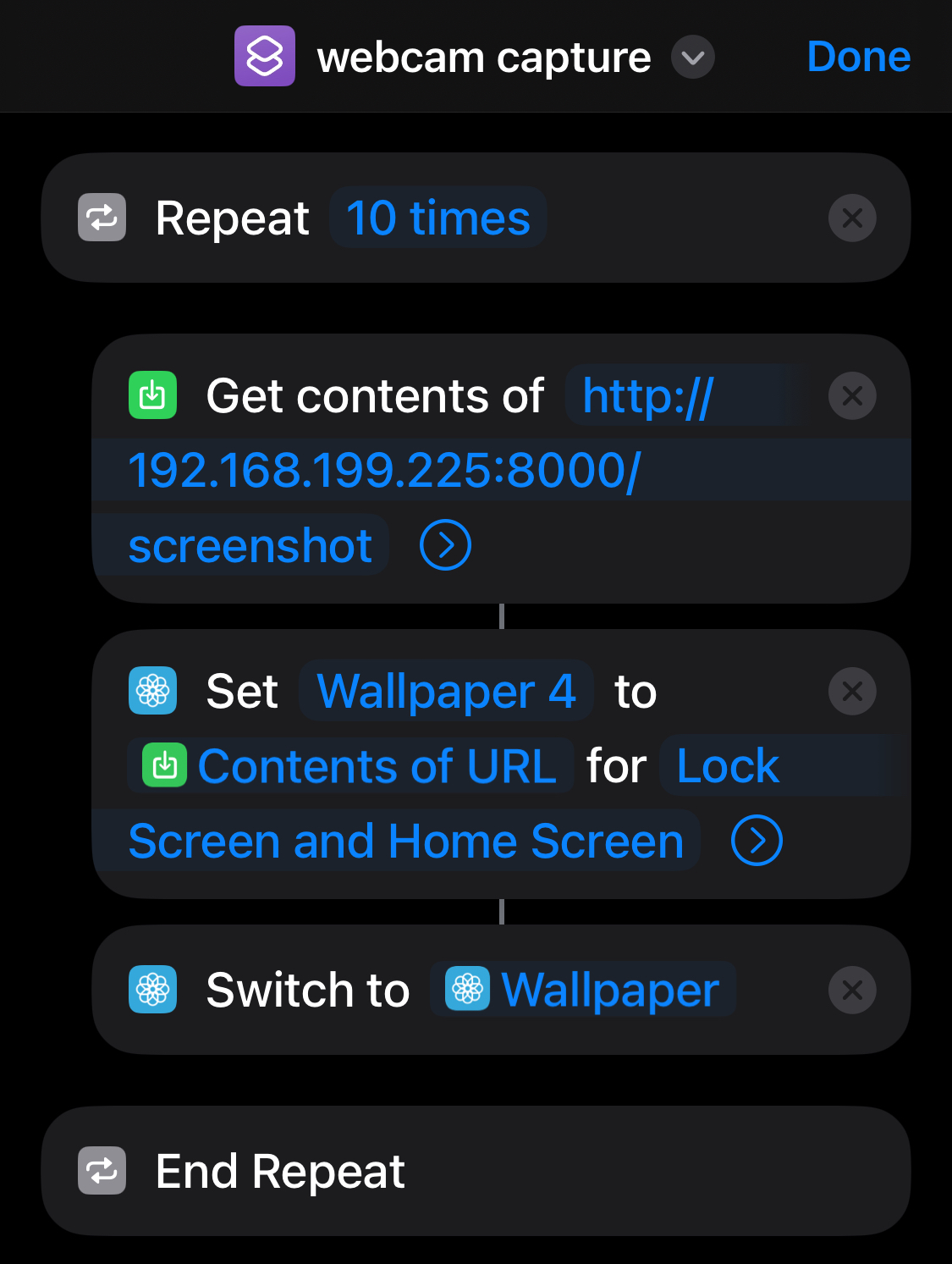Open the shortcut title chevron menu
Viewport: 952px width, 1264px height.
(x=691, y=58)
